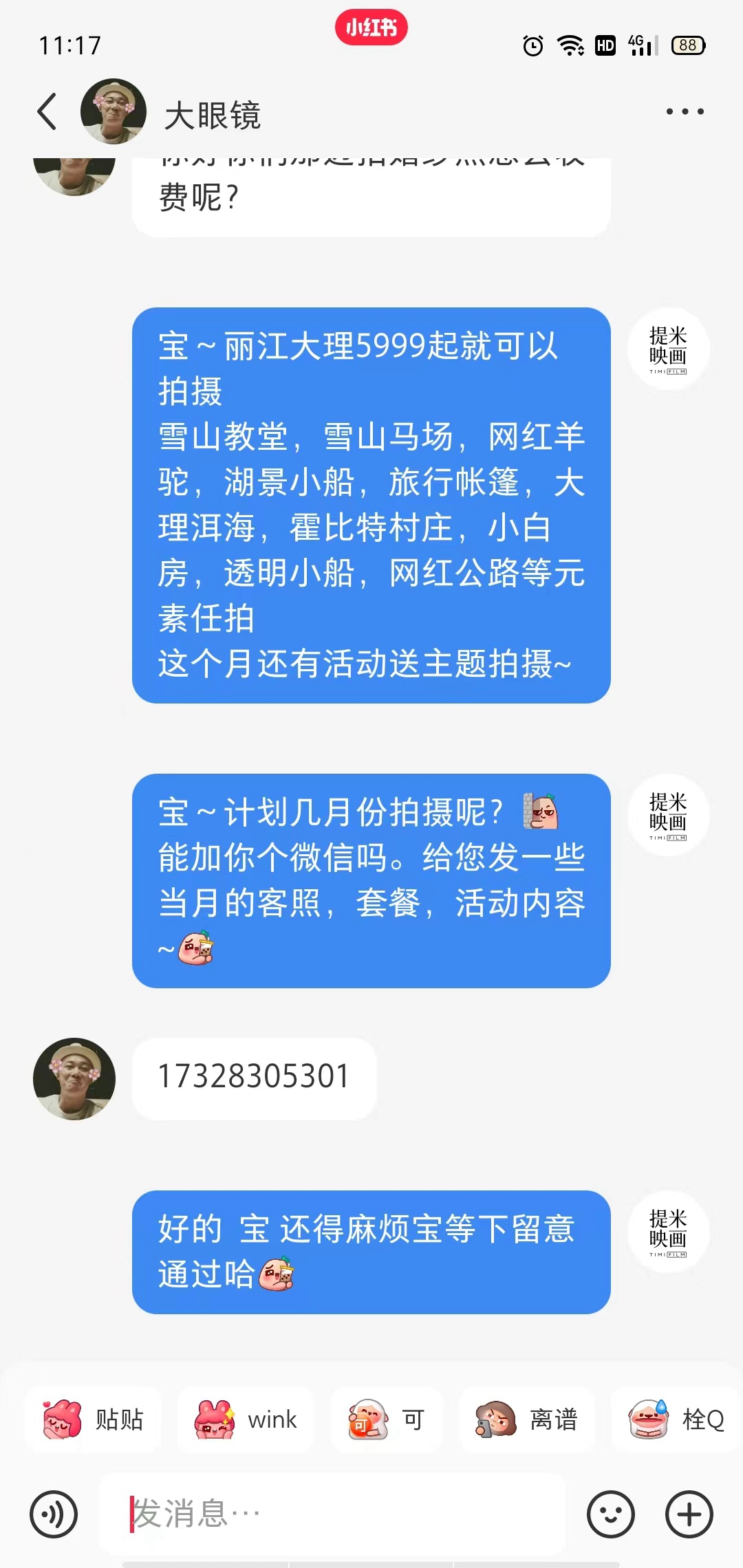This screenshot has width=743, height=1568.
Task: Open the plus attachments menu
Action: coord(689,1514)
